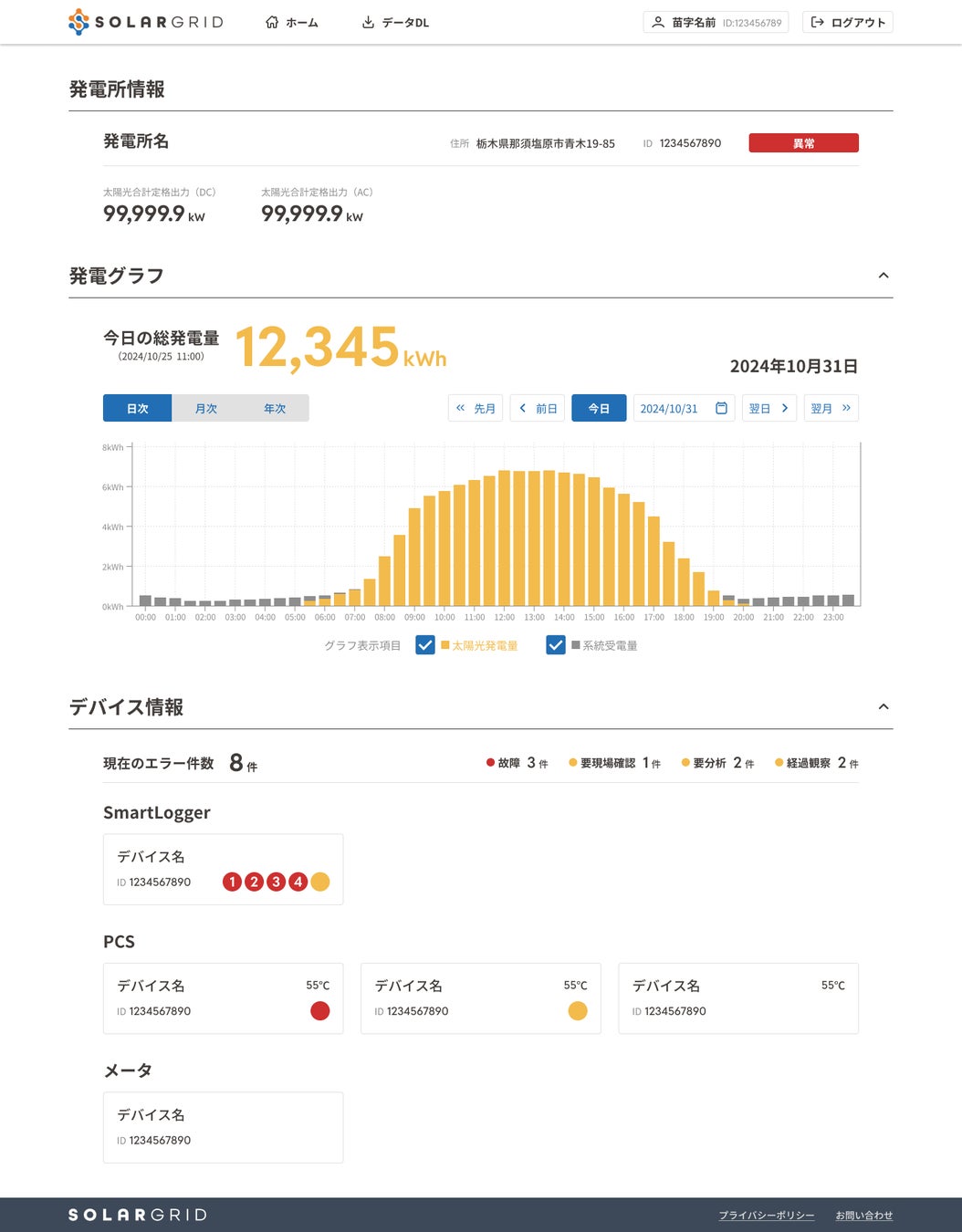Toggle the 系統受電量 checkbox
Image resolution: width=962 pixels, height=1232 pixels.
point(556,645)
